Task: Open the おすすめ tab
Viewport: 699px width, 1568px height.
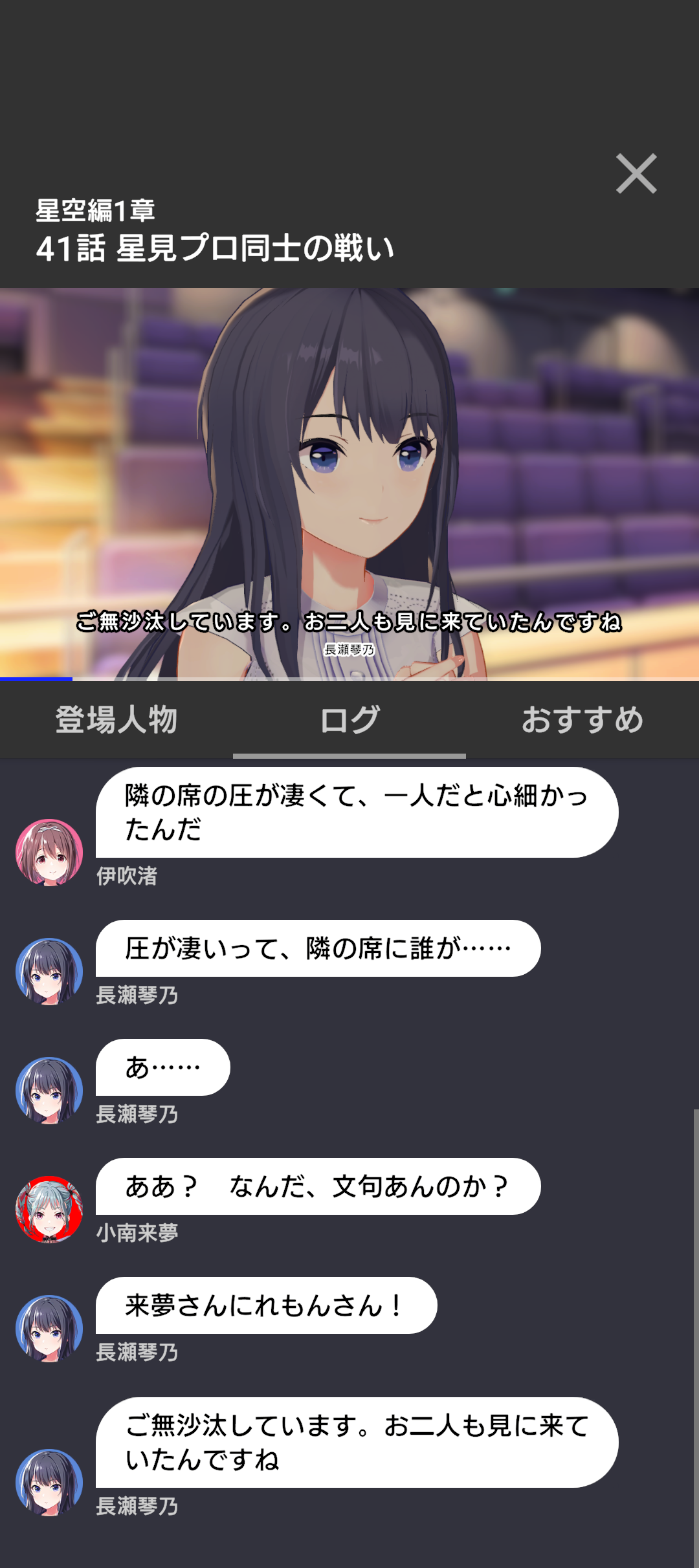Action: point(582,719)
